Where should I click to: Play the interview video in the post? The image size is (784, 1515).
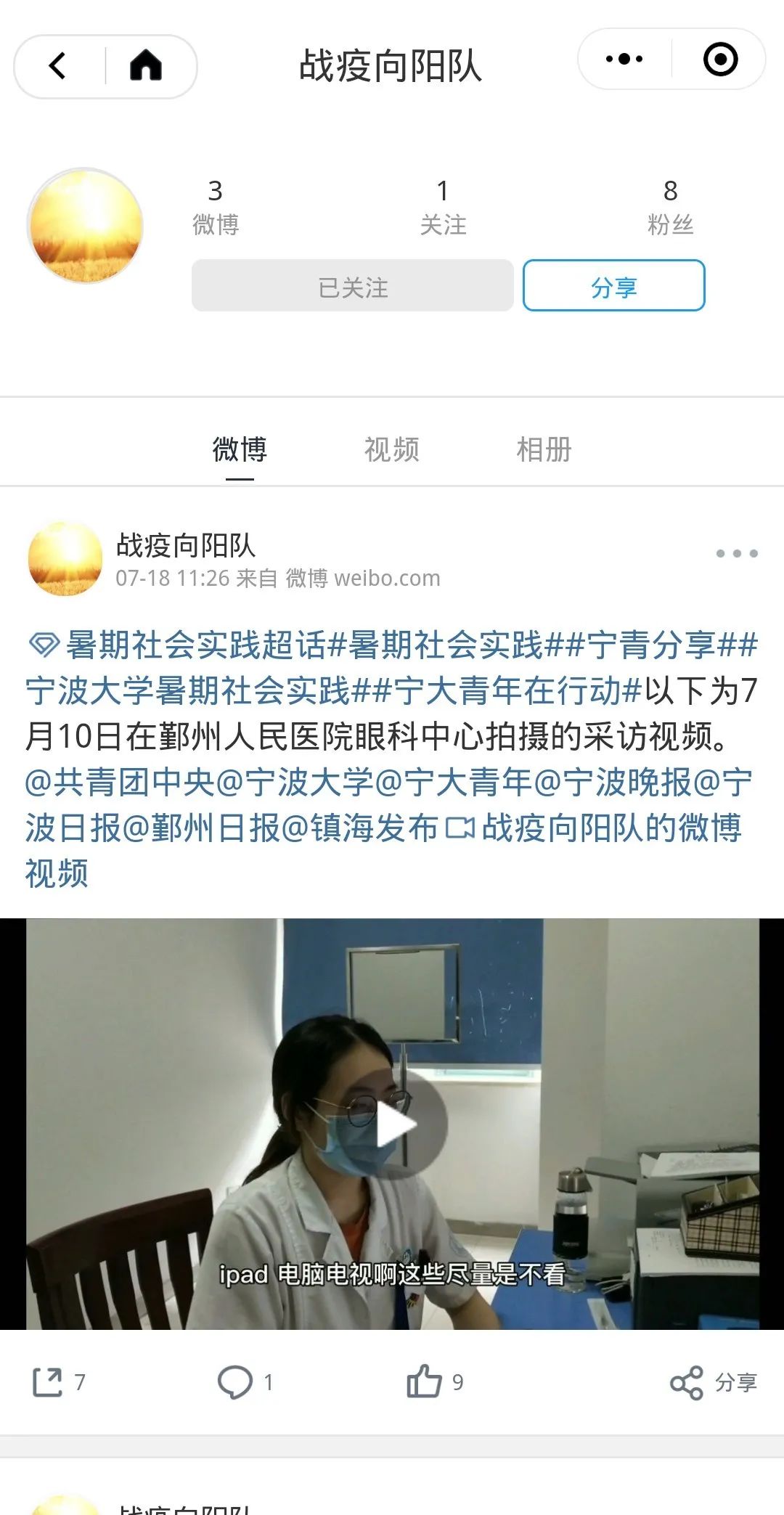coord(396,1124)
